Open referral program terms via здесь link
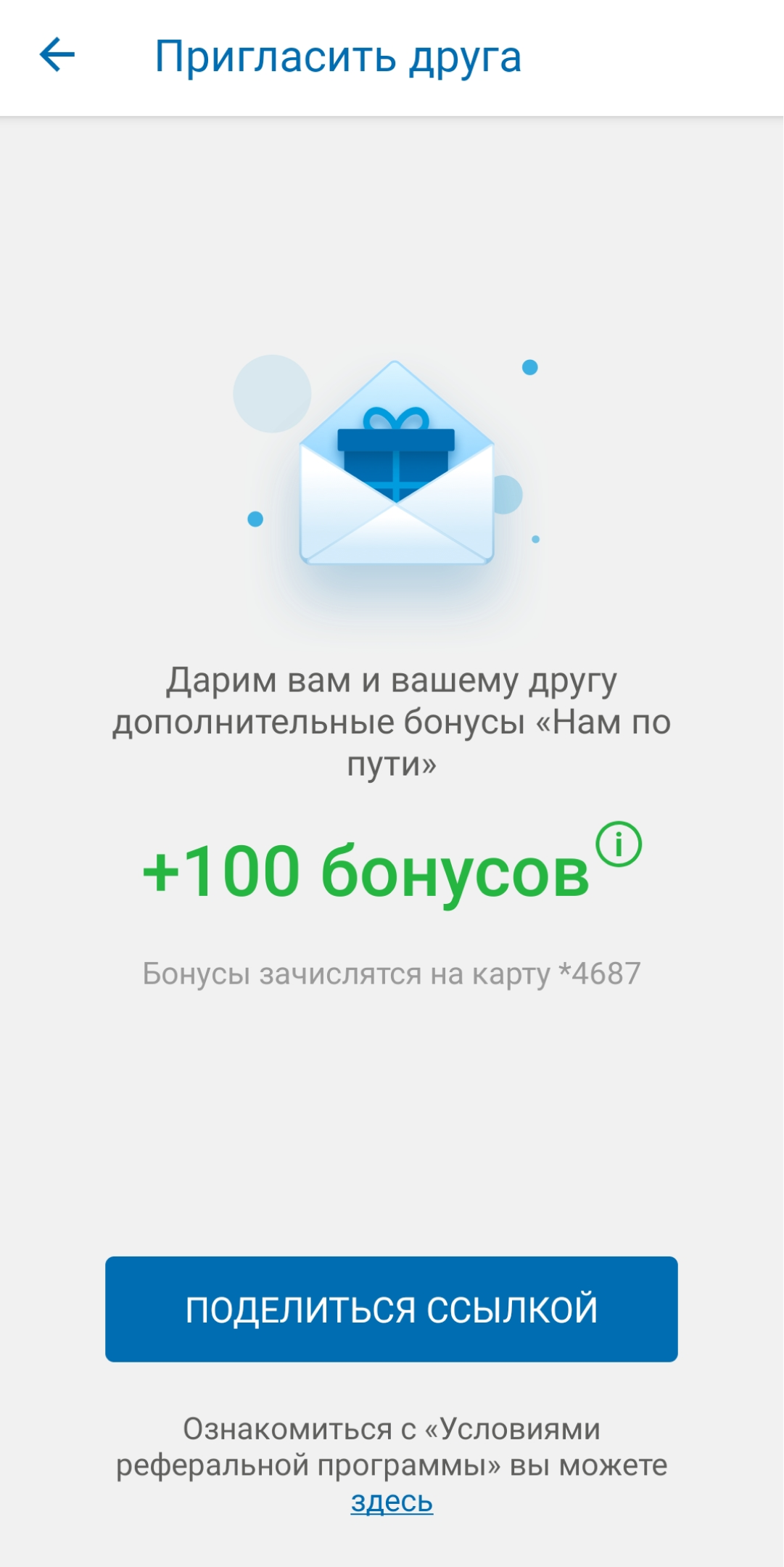 click(392, 1502)
